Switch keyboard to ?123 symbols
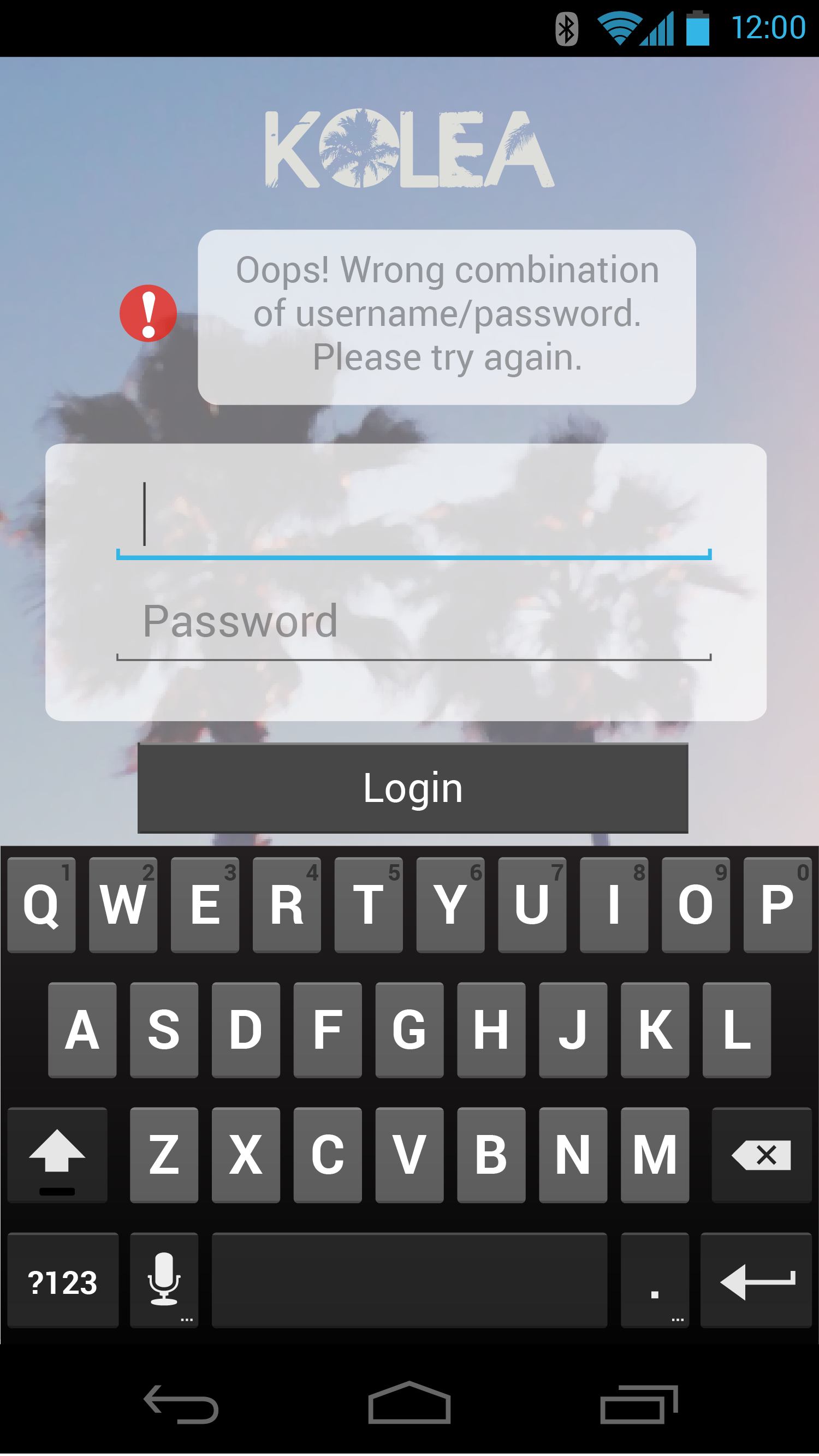 tap(63, 1280)
